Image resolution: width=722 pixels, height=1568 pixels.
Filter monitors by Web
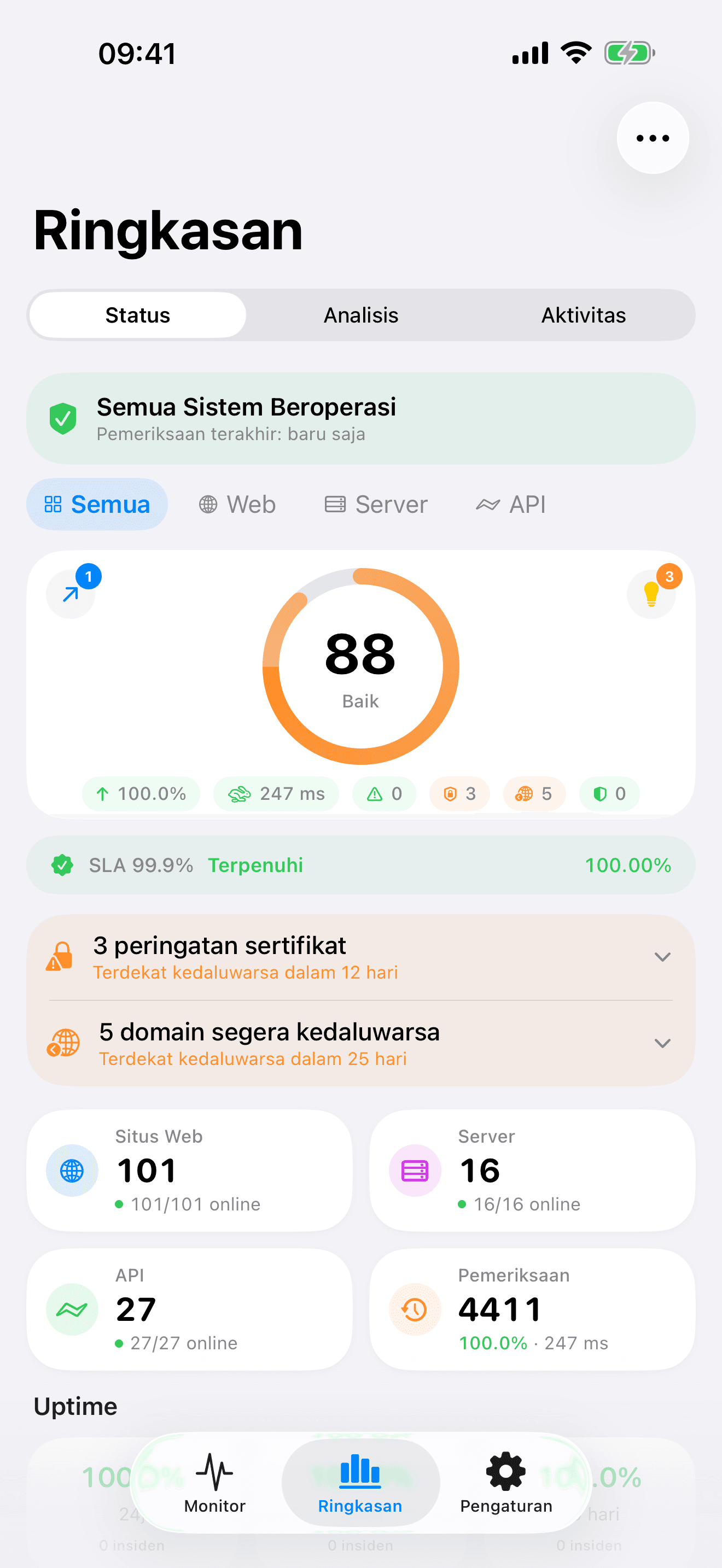(237, 504)
